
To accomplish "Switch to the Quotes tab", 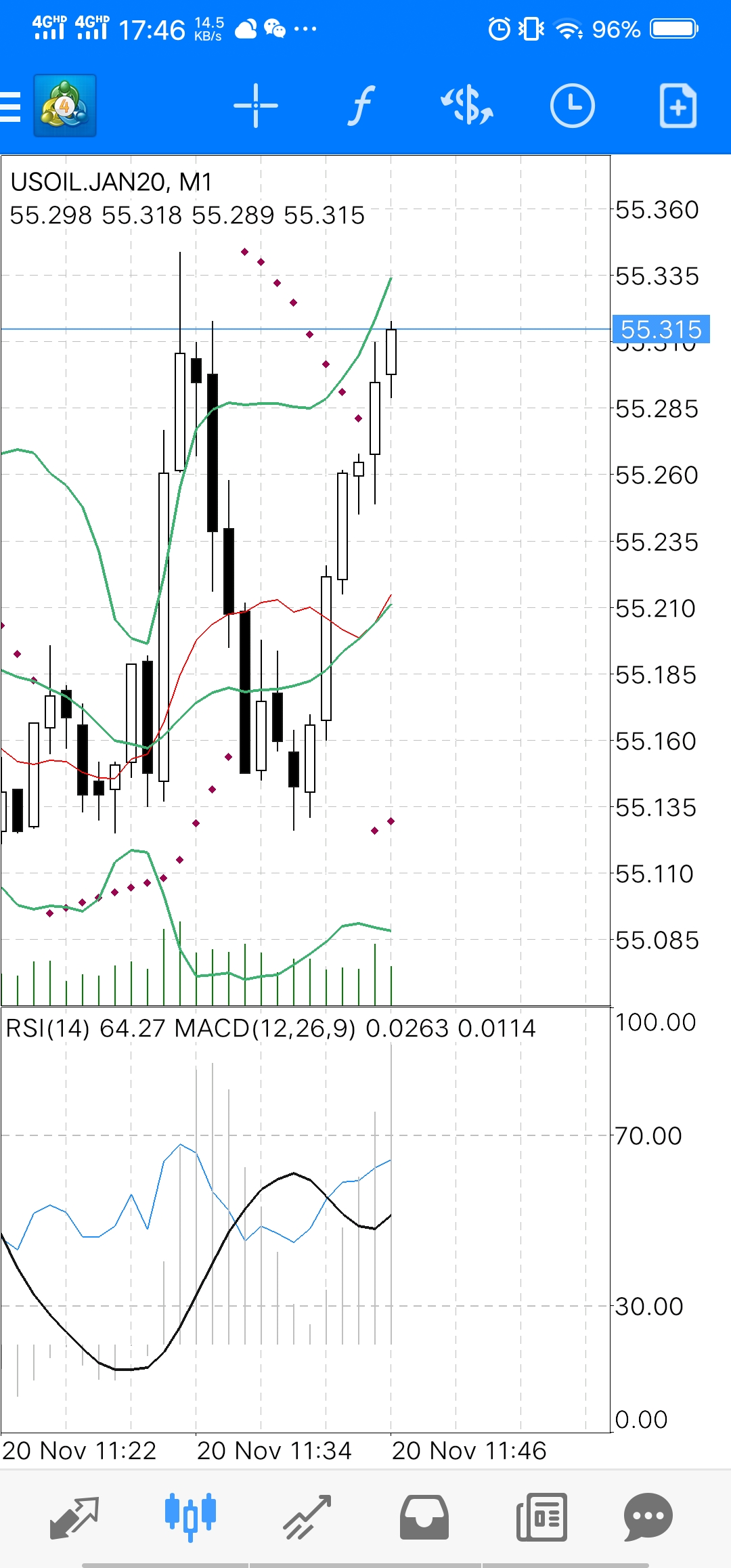I will (75, 1517).
